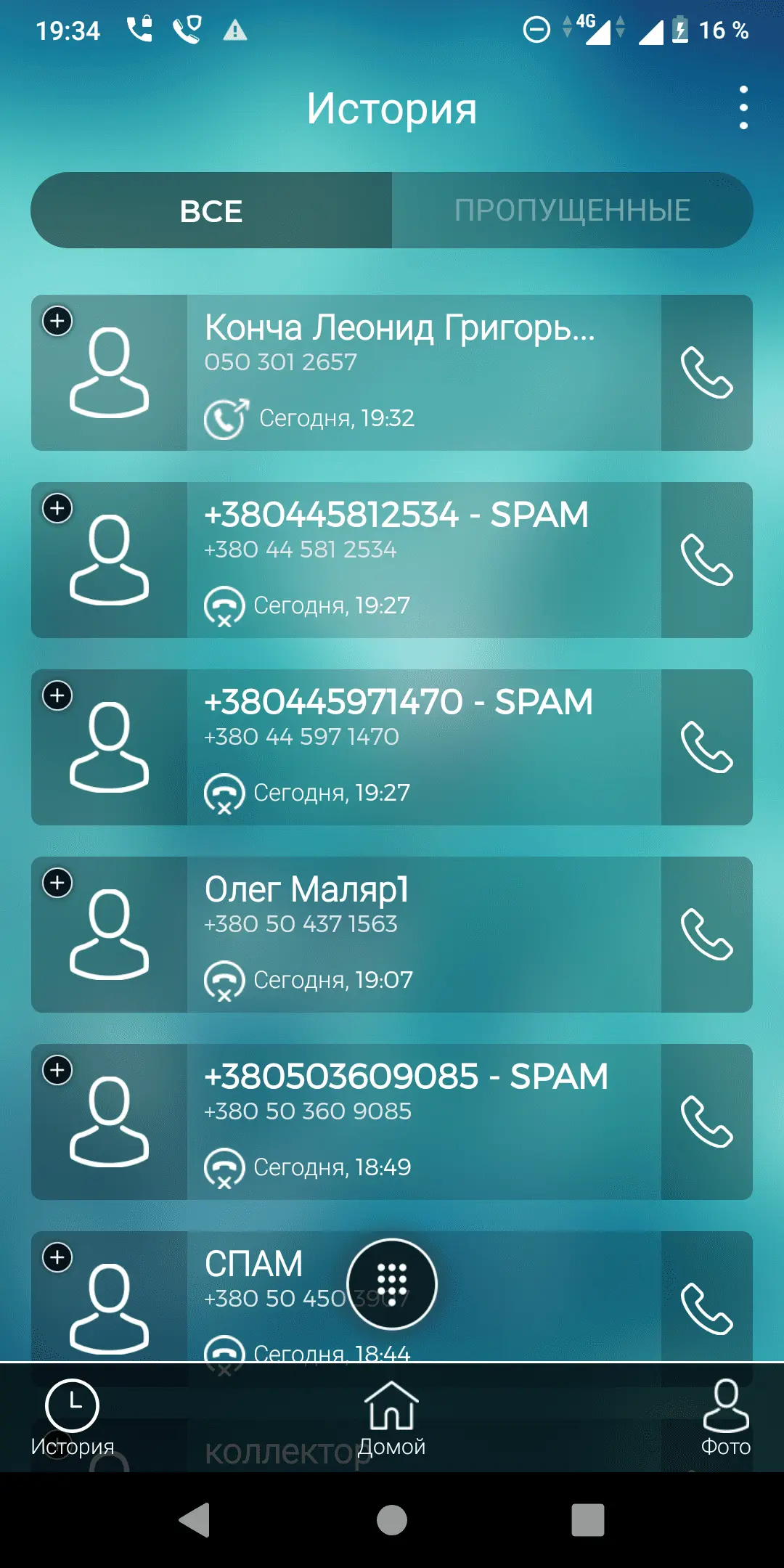Go back with the system back button
784x1568 pixels.
click(x=195, y=1520)
